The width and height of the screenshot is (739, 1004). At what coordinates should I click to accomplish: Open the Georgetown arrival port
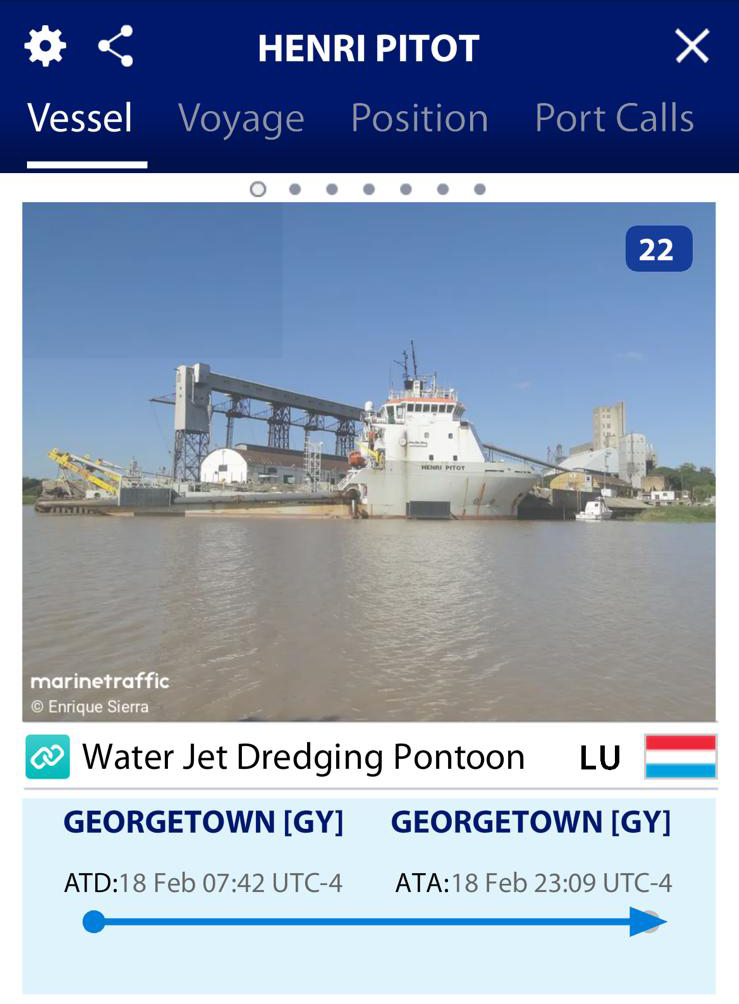pos(530,822)
